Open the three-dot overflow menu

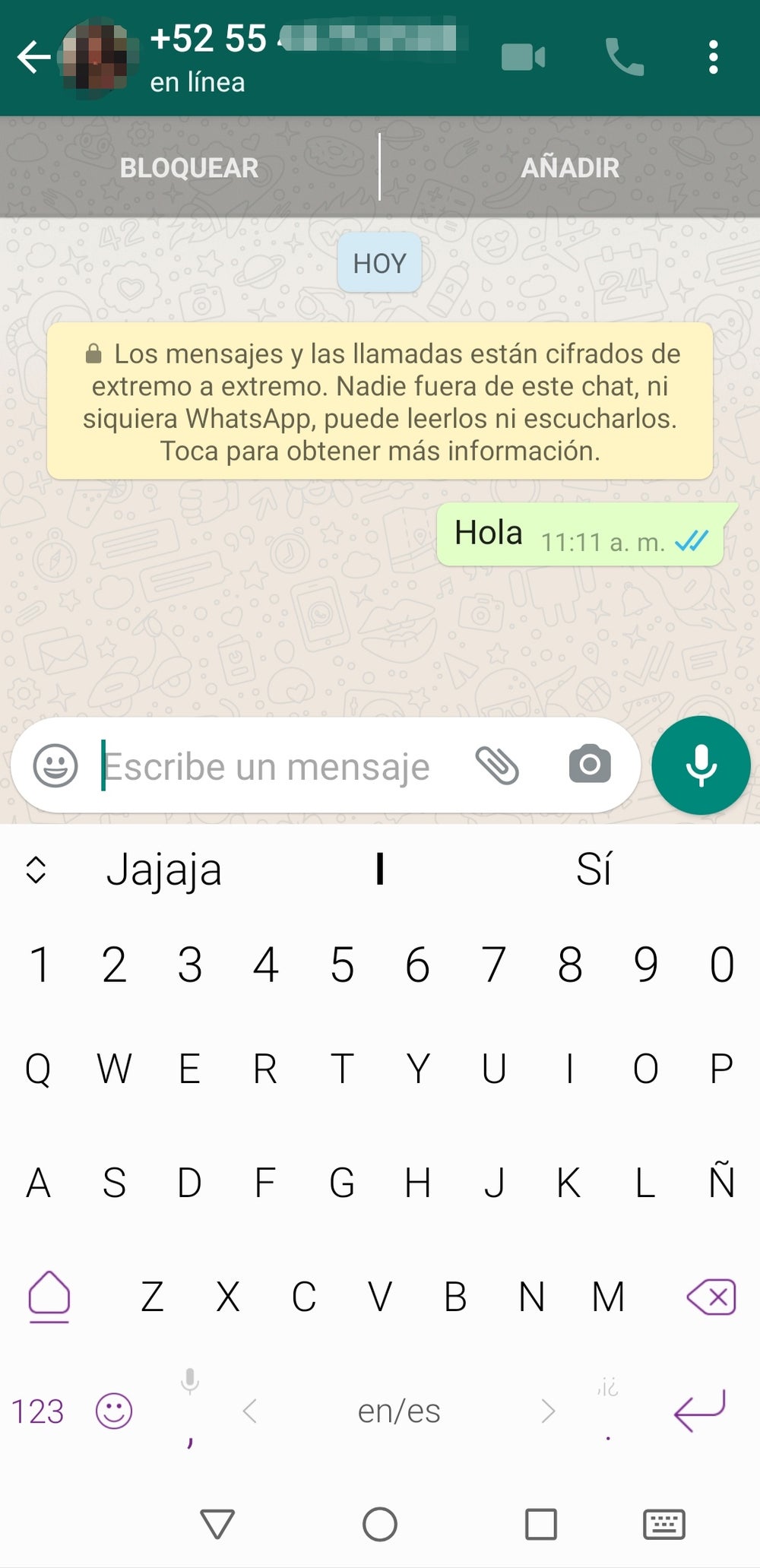point(713,57)
